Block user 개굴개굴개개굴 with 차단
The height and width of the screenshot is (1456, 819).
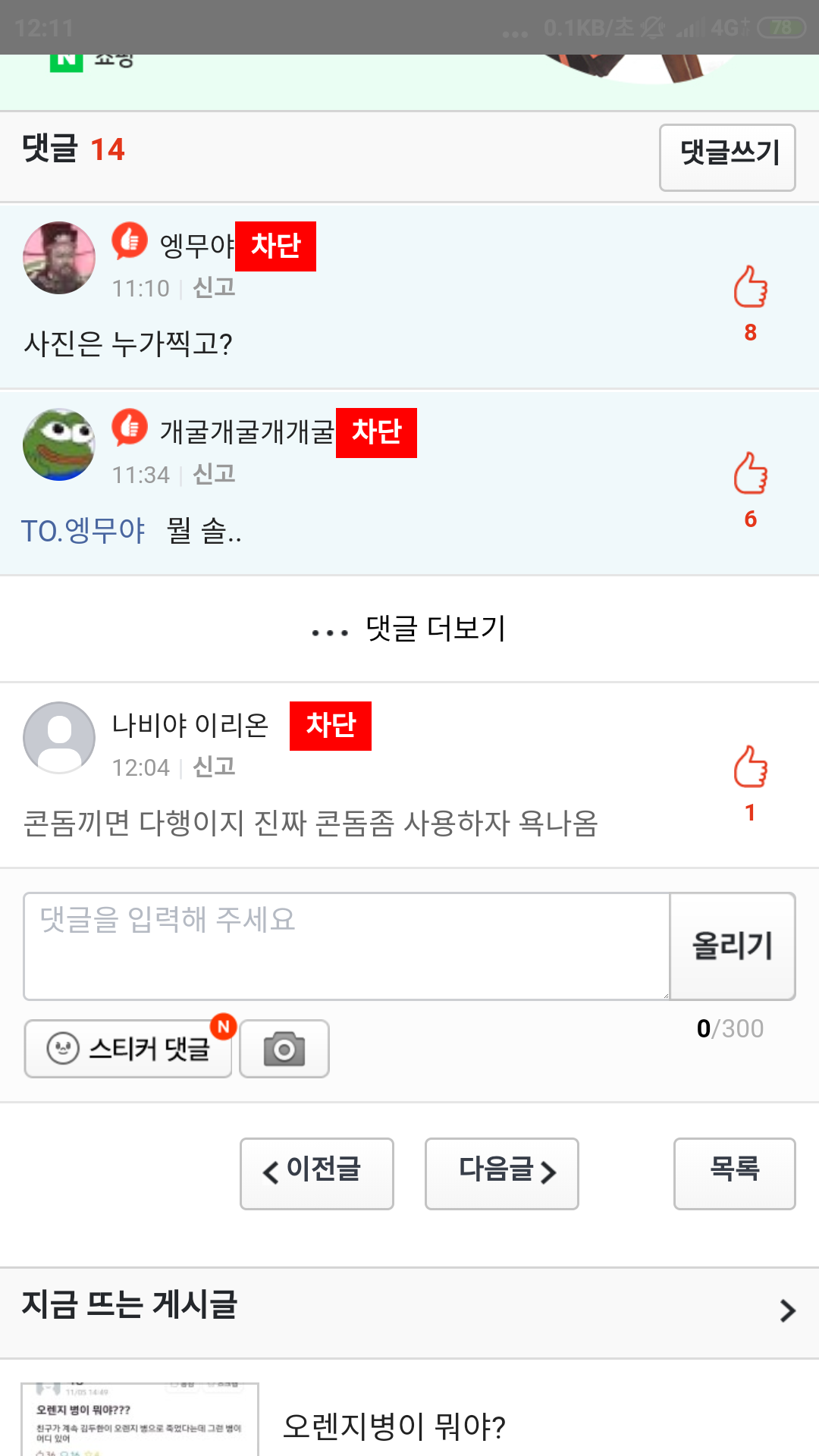[x=376, y=433]
